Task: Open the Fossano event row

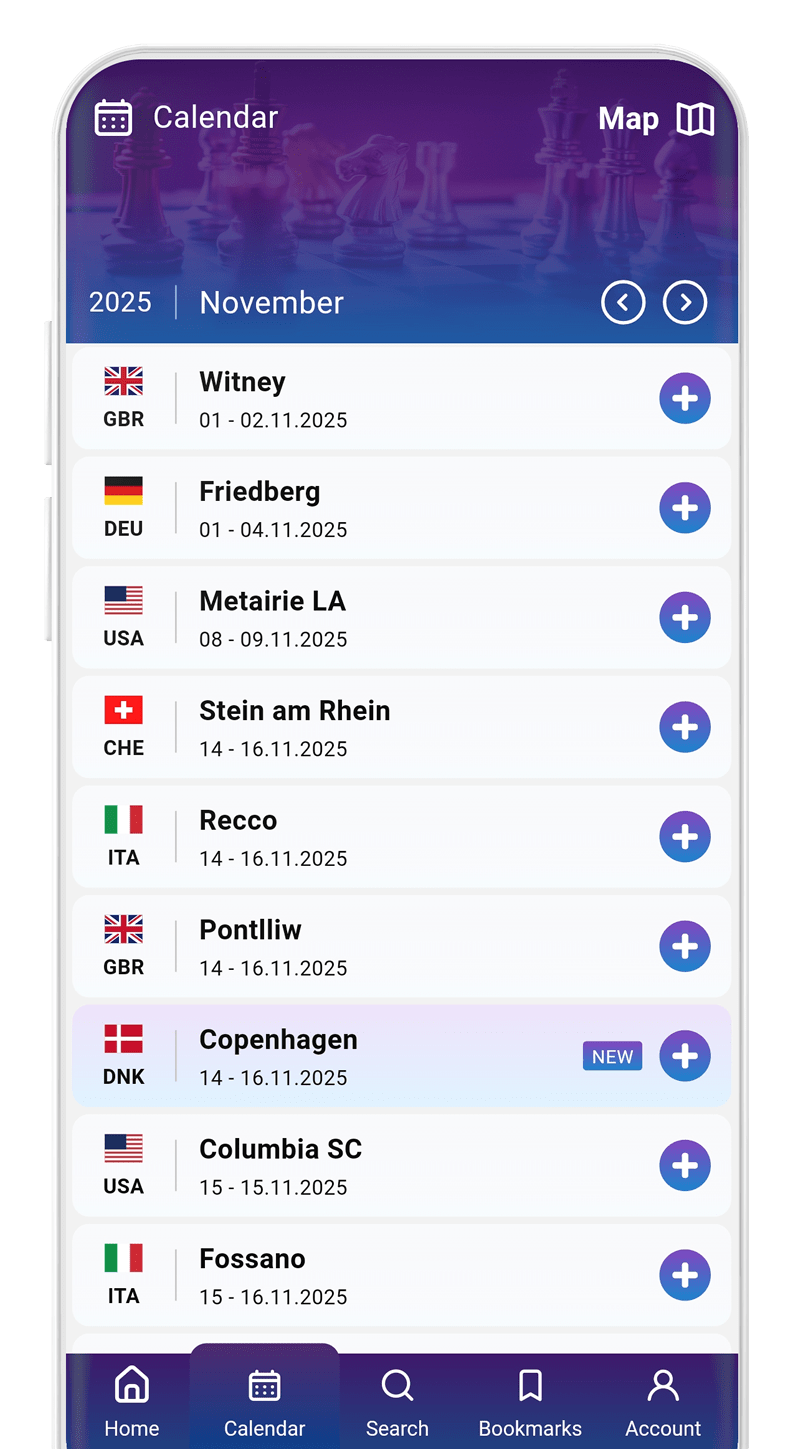Action: coord(380,1275)
